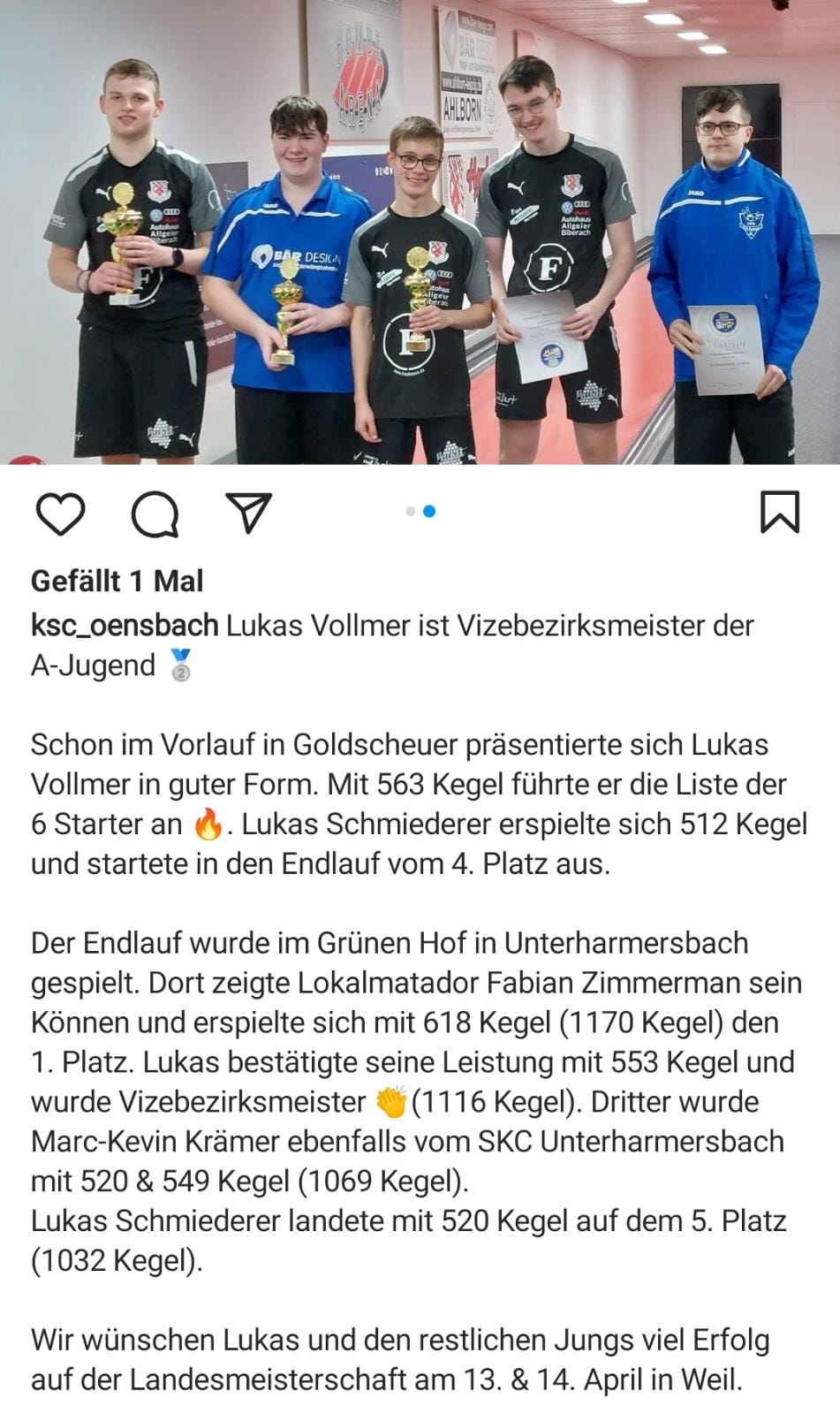
Task: Open the ksc_oensbach profile from caption
Action: pos(125,625)
